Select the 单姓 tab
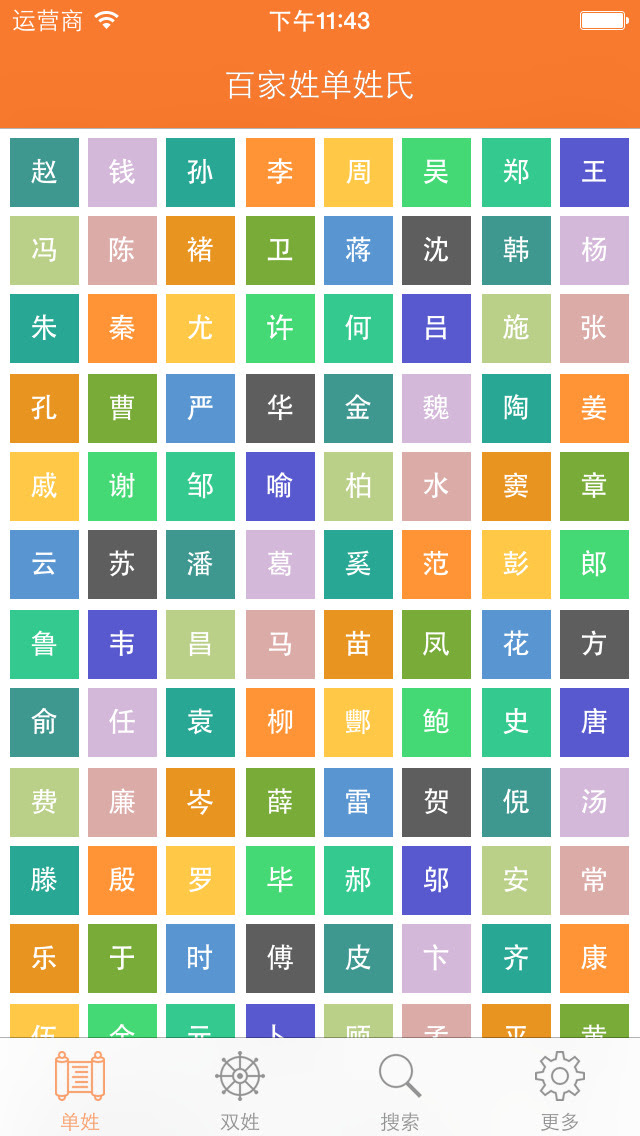This screenshot has width=640, height=1136. tap(80, 1090)
